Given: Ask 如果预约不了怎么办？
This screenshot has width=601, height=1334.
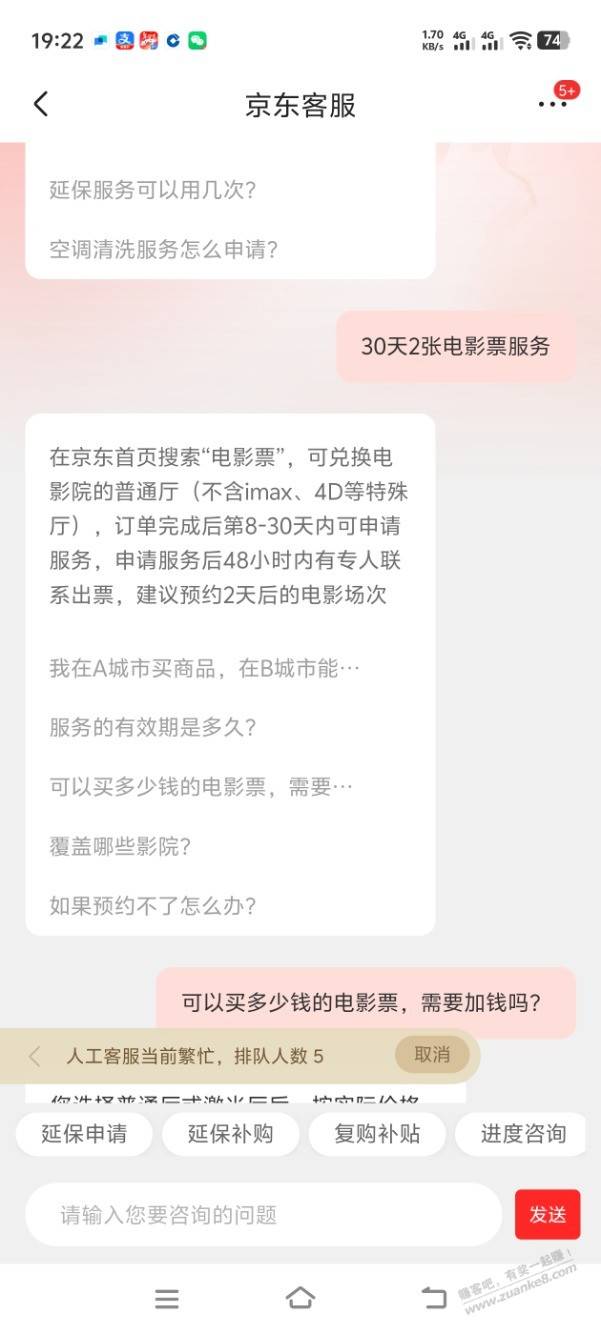Looking at the screenshot, I should (x=152, y=906).
